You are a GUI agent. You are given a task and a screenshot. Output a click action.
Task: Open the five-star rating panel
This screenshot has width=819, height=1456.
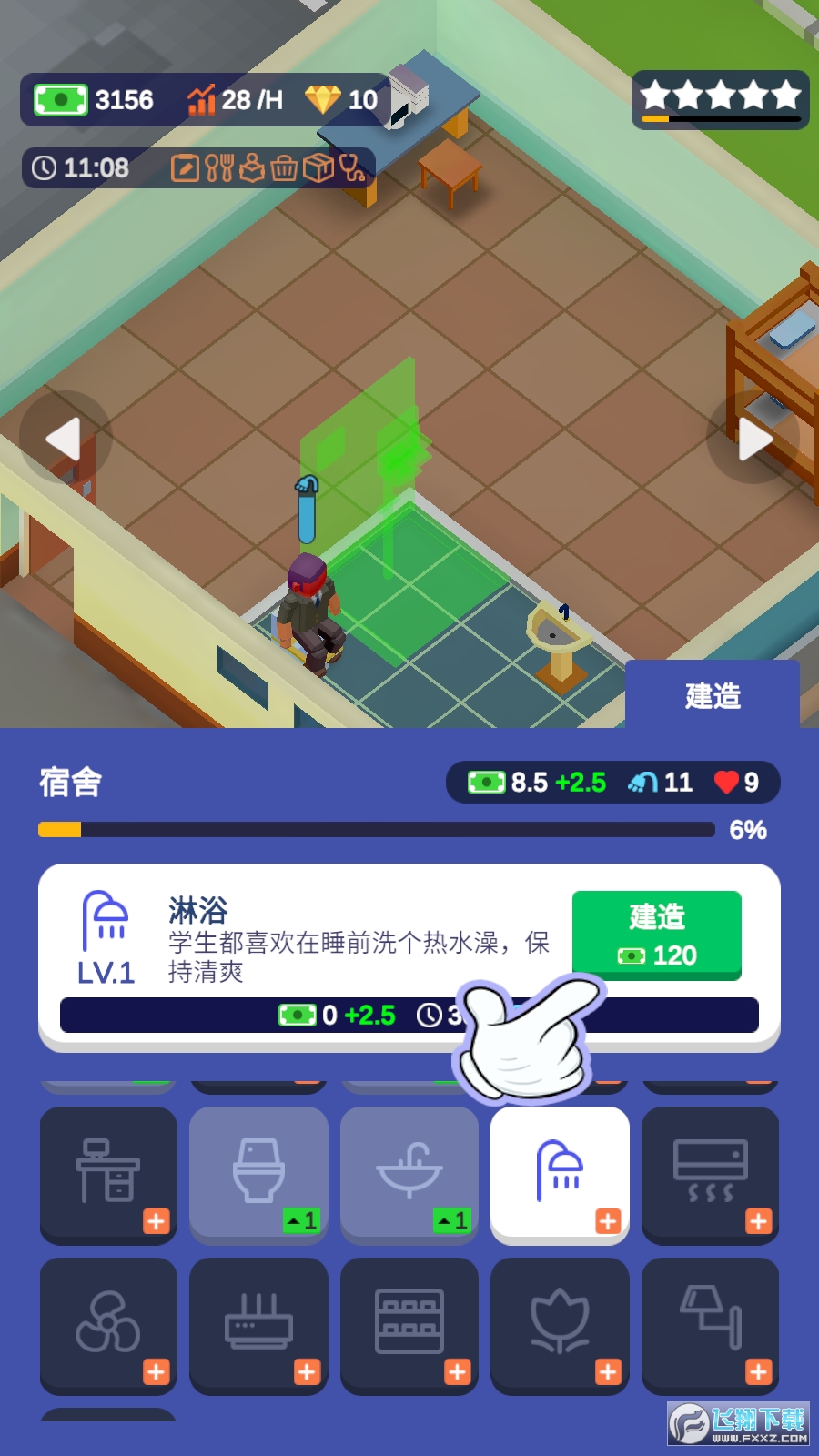[720, 100]
